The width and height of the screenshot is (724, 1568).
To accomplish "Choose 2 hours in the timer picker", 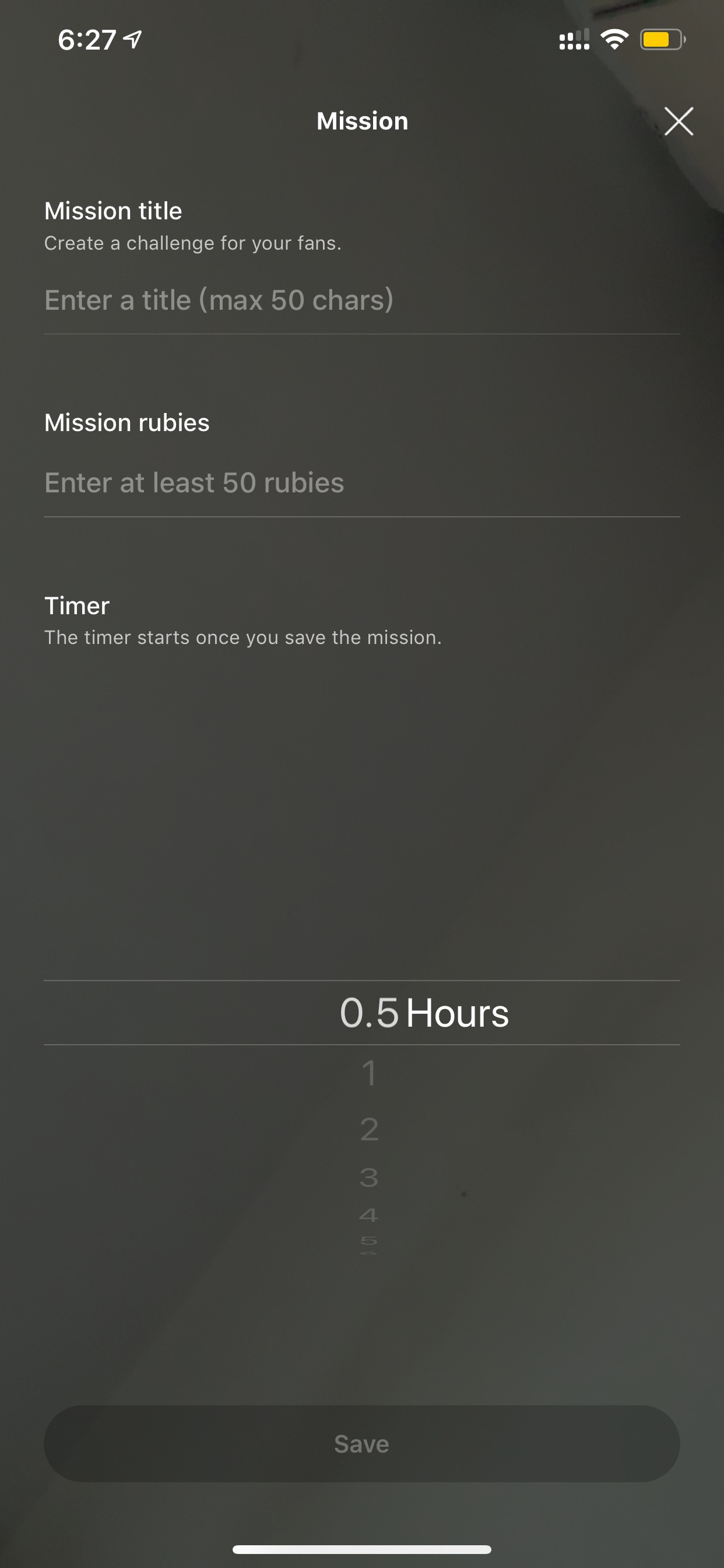I will coord(368,1129).
